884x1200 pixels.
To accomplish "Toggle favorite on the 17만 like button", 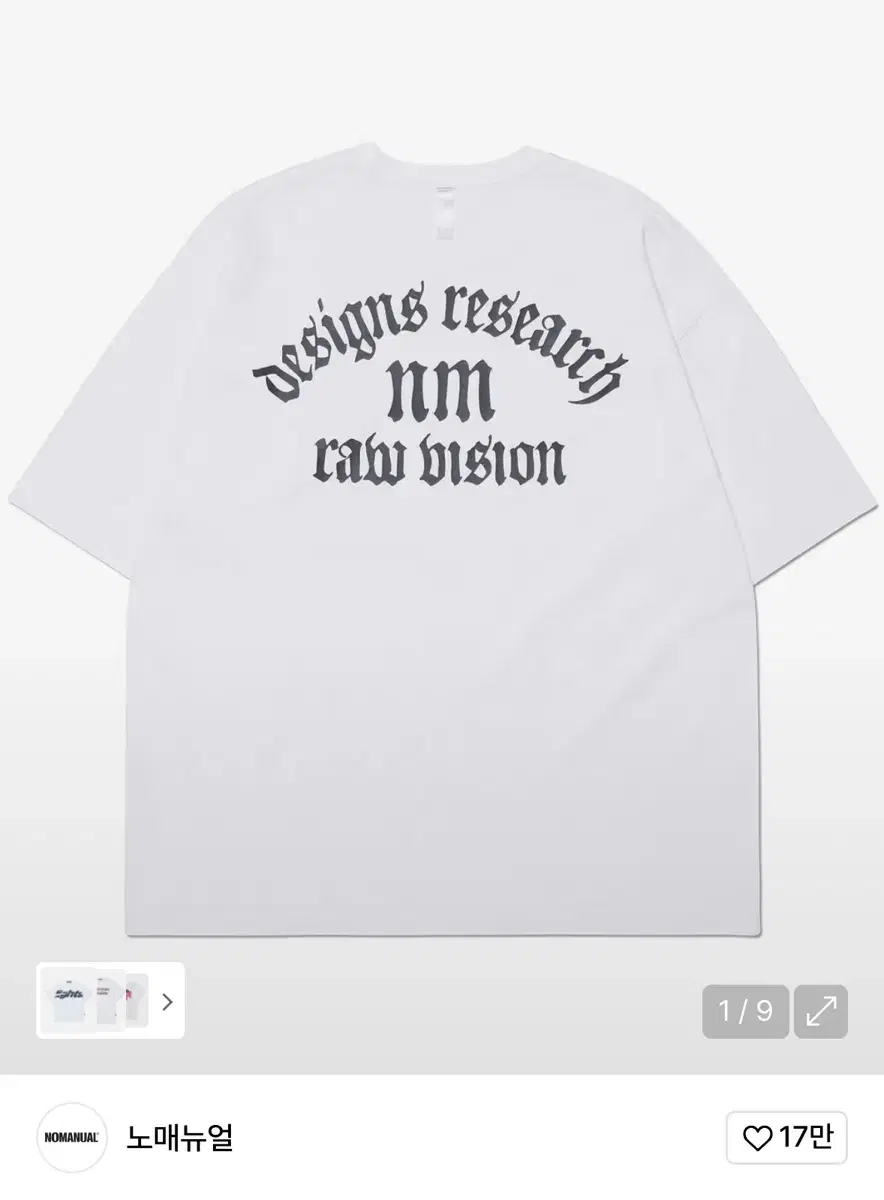I will 786,1139.
